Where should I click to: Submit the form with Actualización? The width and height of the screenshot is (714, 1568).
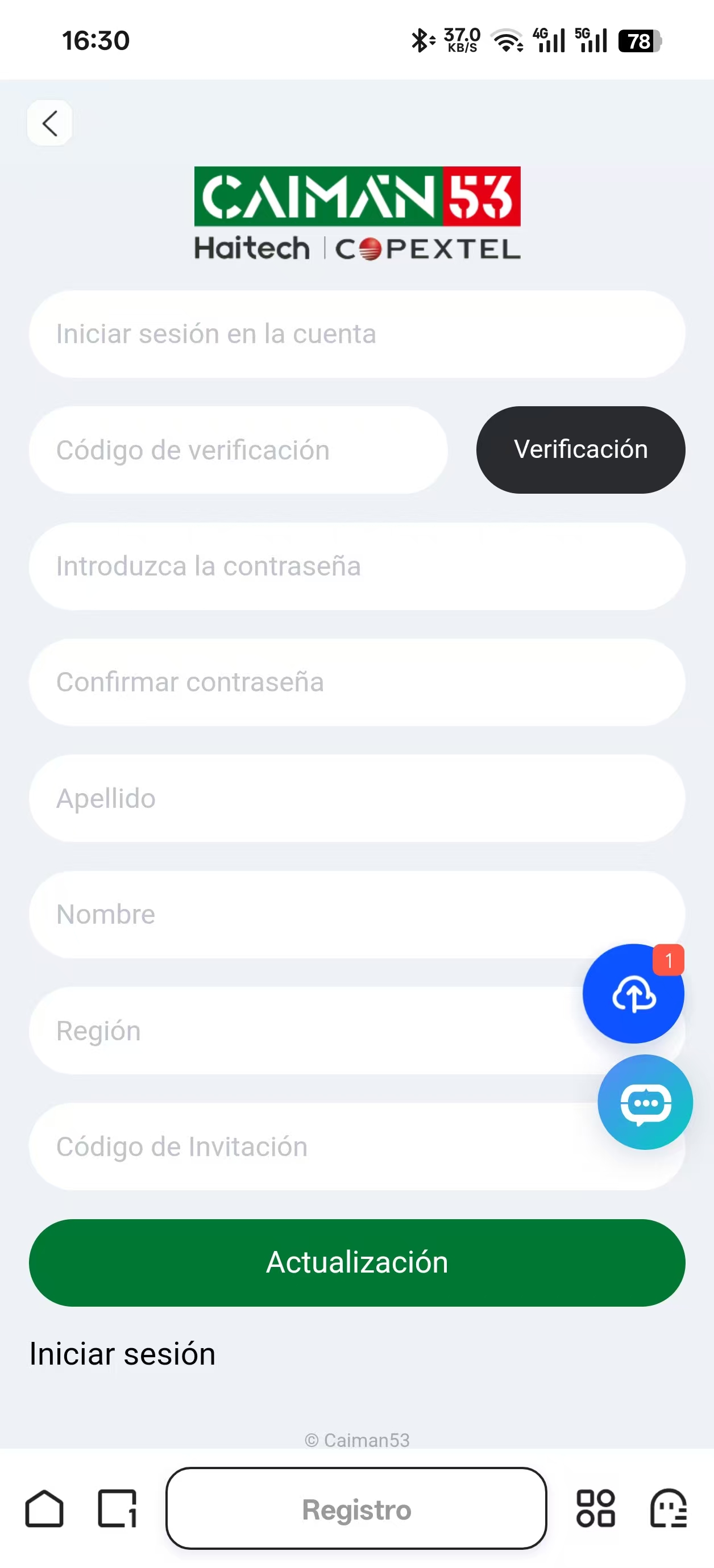356,1262
